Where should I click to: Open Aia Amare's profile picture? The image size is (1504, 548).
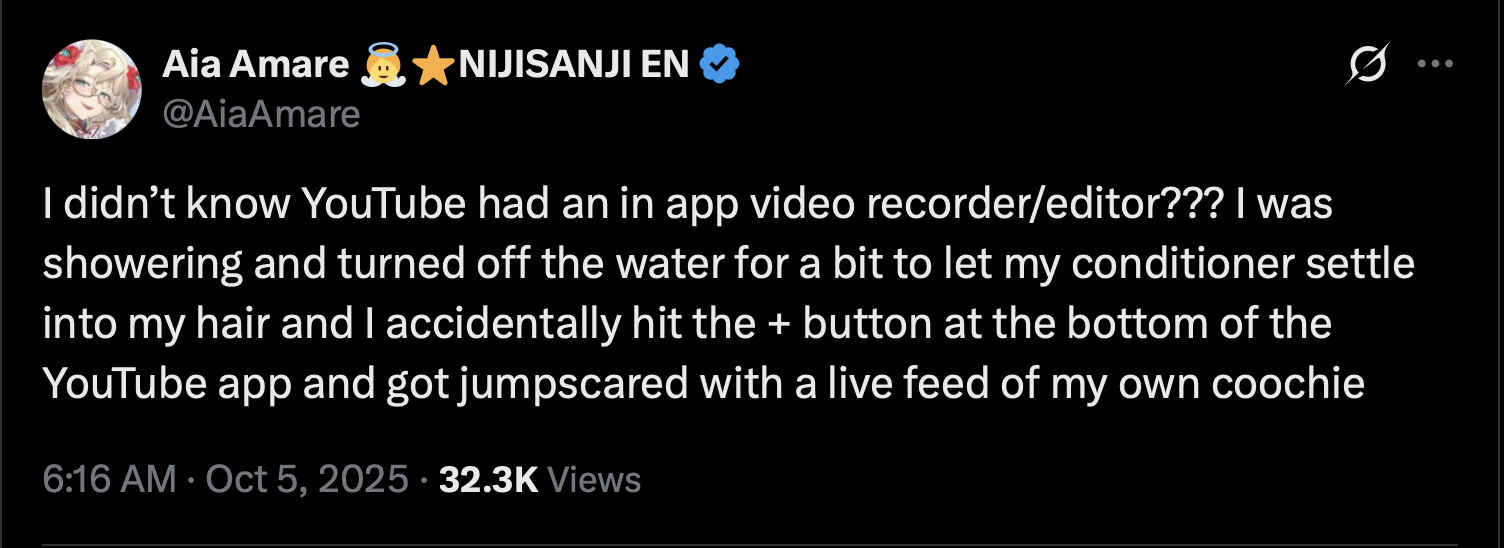[90, 89]
